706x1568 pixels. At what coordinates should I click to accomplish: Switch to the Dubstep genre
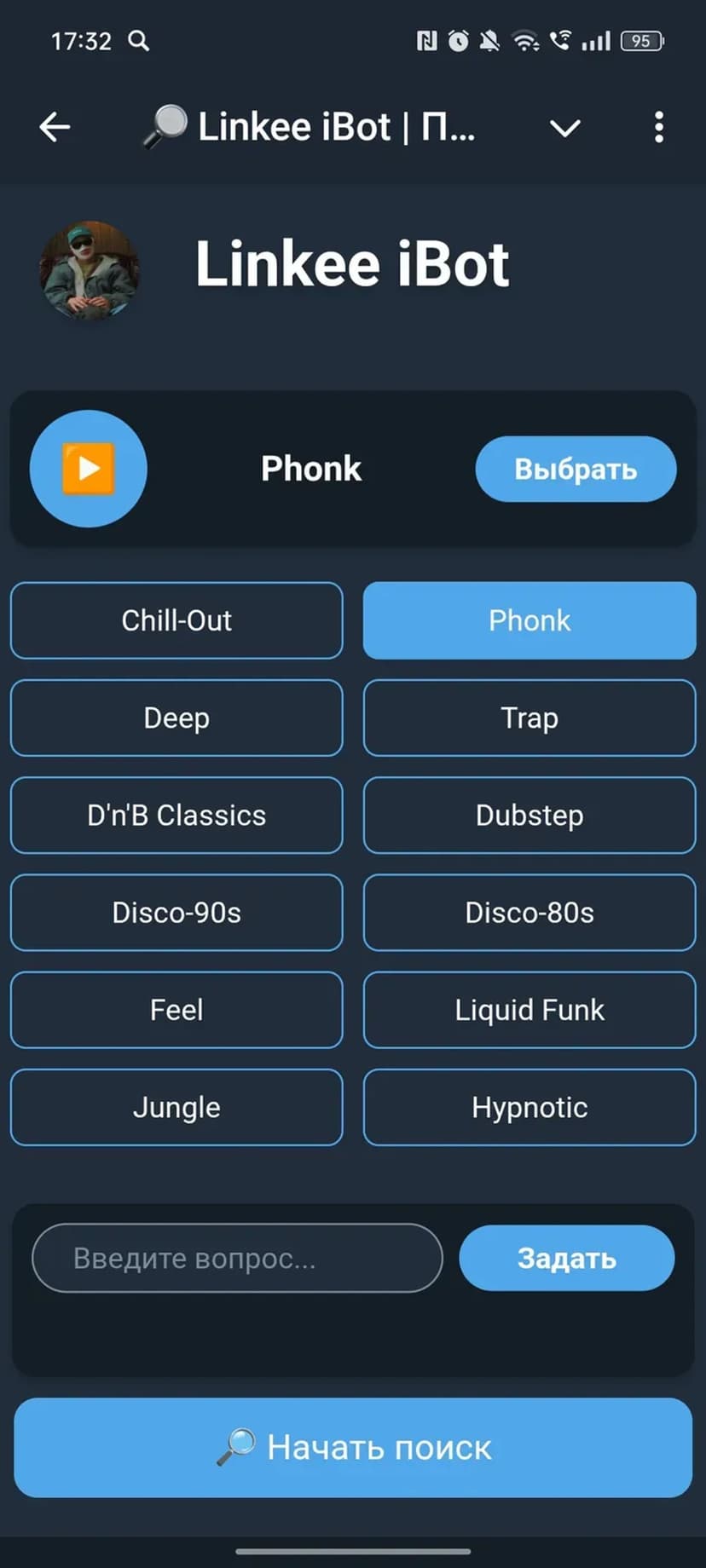click(x=529, y=816)
